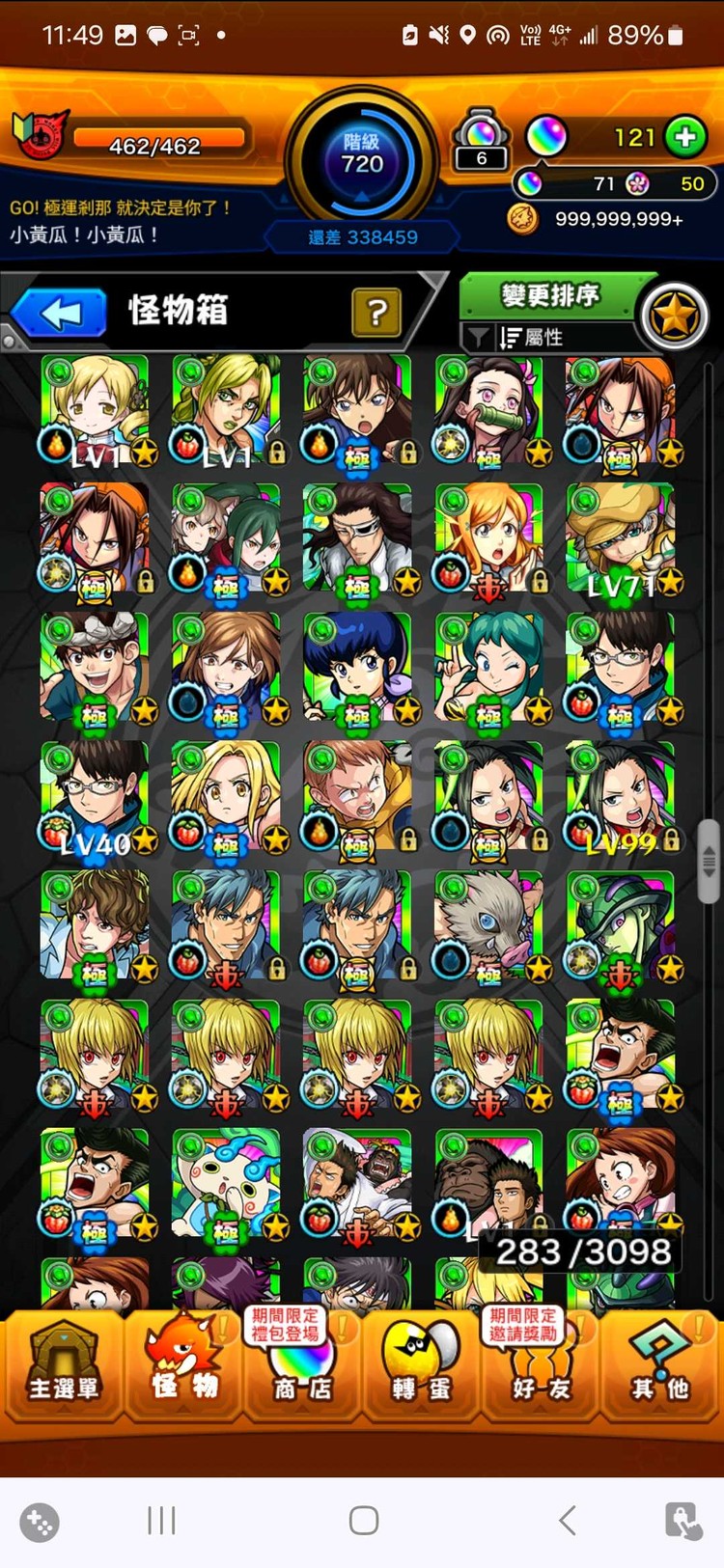Select the girl biting bamboo monster

[488, 410]
